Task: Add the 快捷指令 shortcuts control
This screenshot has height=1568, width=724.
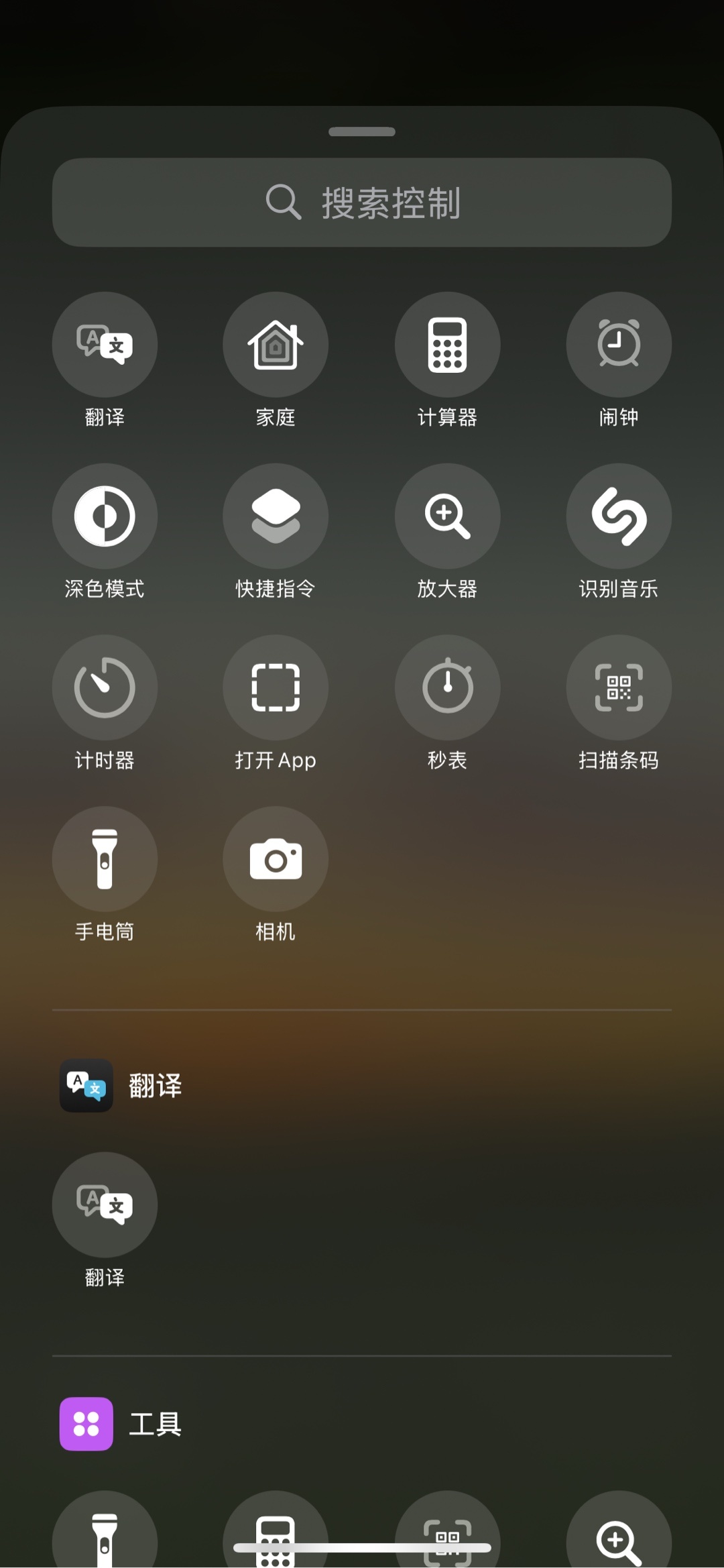Action: [x=276, y=516]
